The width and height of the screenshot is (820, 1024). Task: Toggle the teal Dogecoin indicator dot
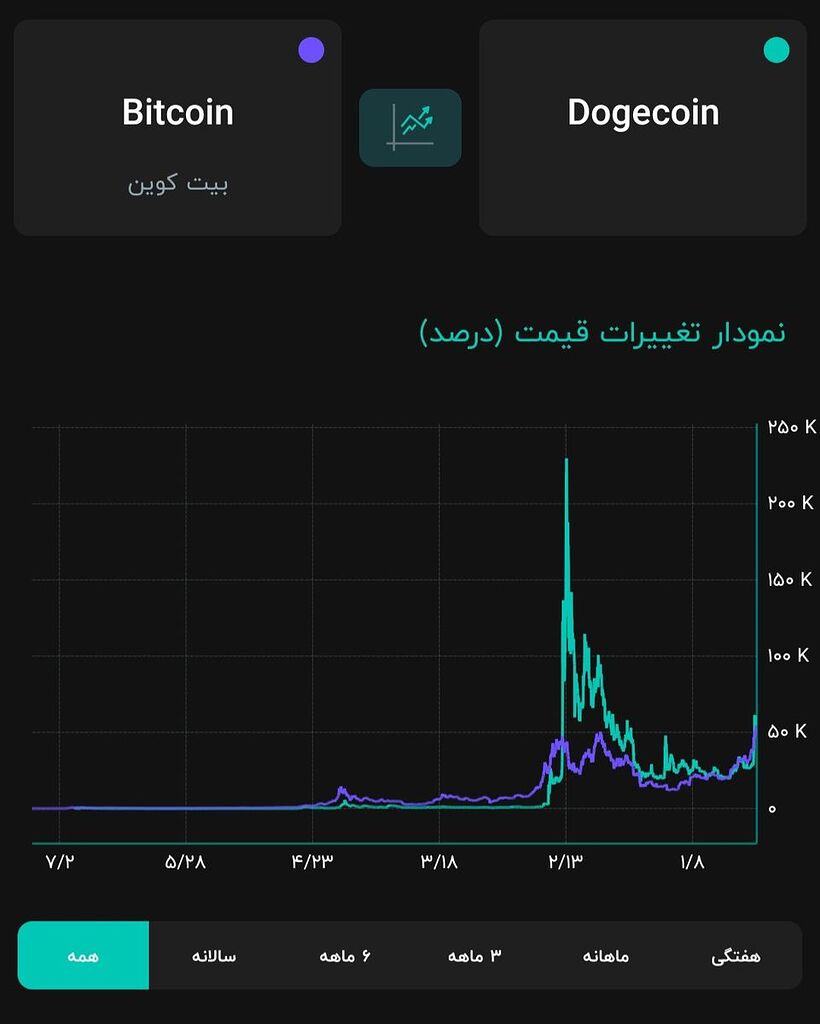pyautogui.click(x=777, y=50)
